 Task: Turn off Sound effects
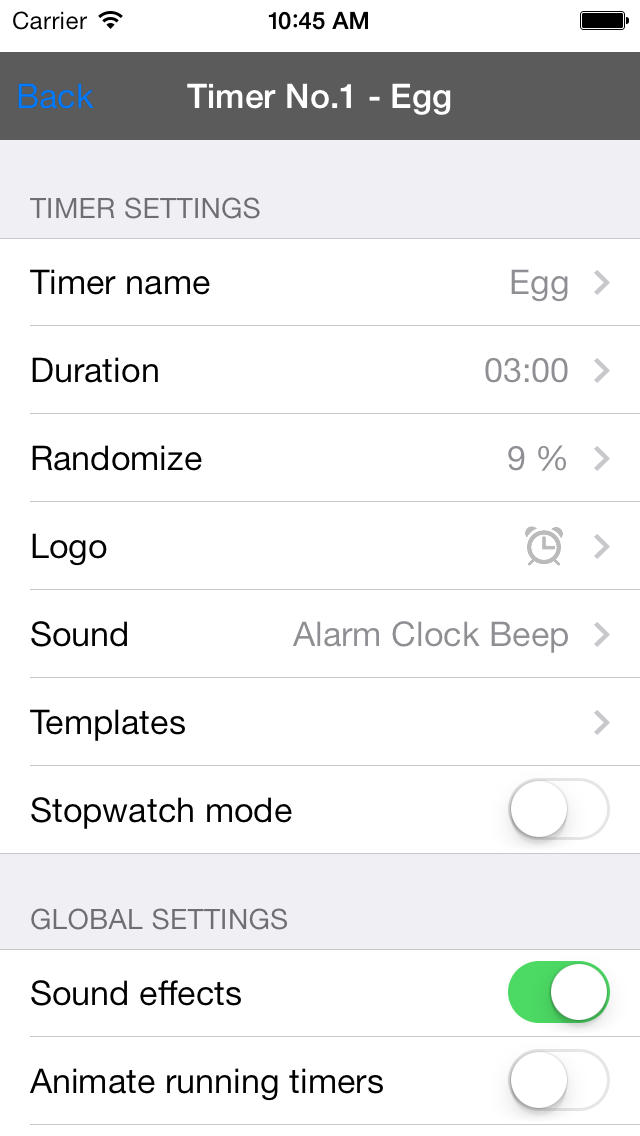pos(559,992)
